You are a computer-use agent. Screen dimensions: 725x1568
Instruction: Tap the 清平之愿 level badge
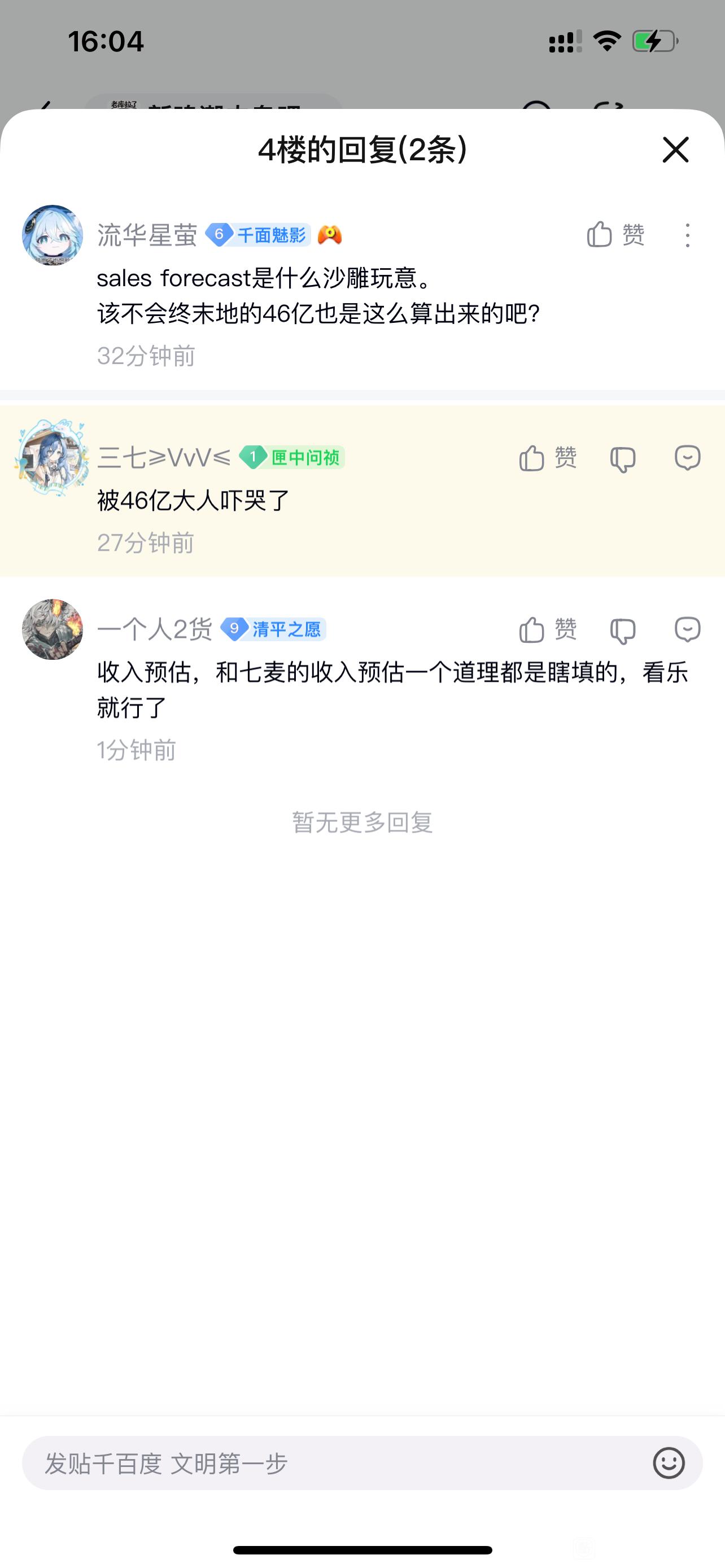(273, 629)
